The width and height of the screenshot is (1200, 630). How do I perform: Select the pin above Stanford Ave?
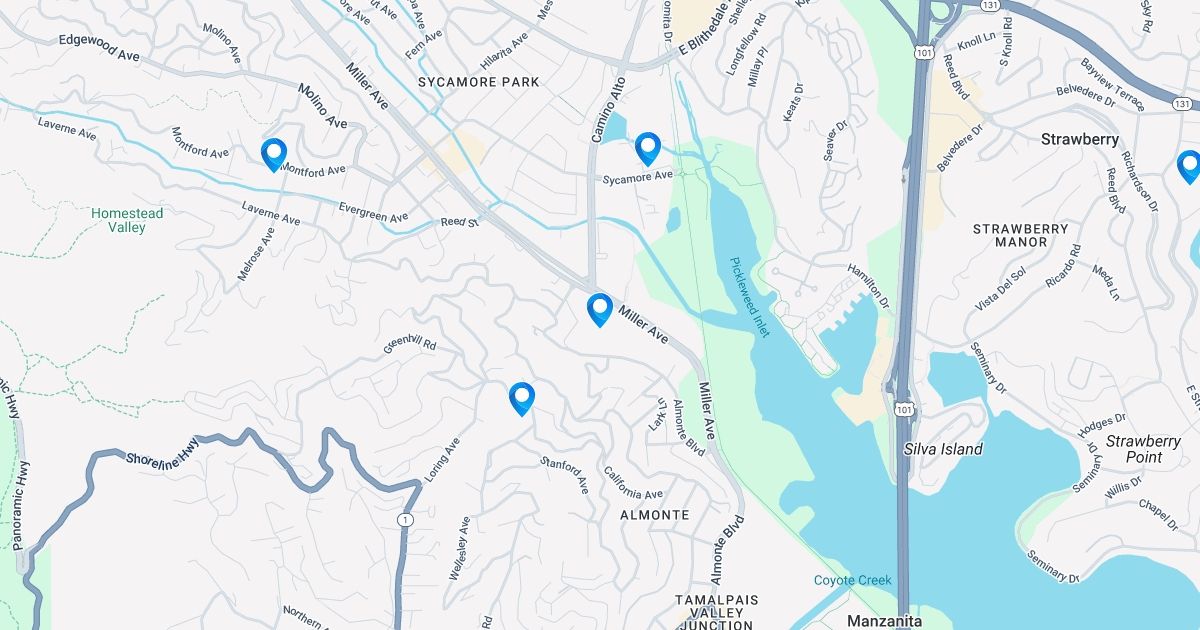[522, 399]
